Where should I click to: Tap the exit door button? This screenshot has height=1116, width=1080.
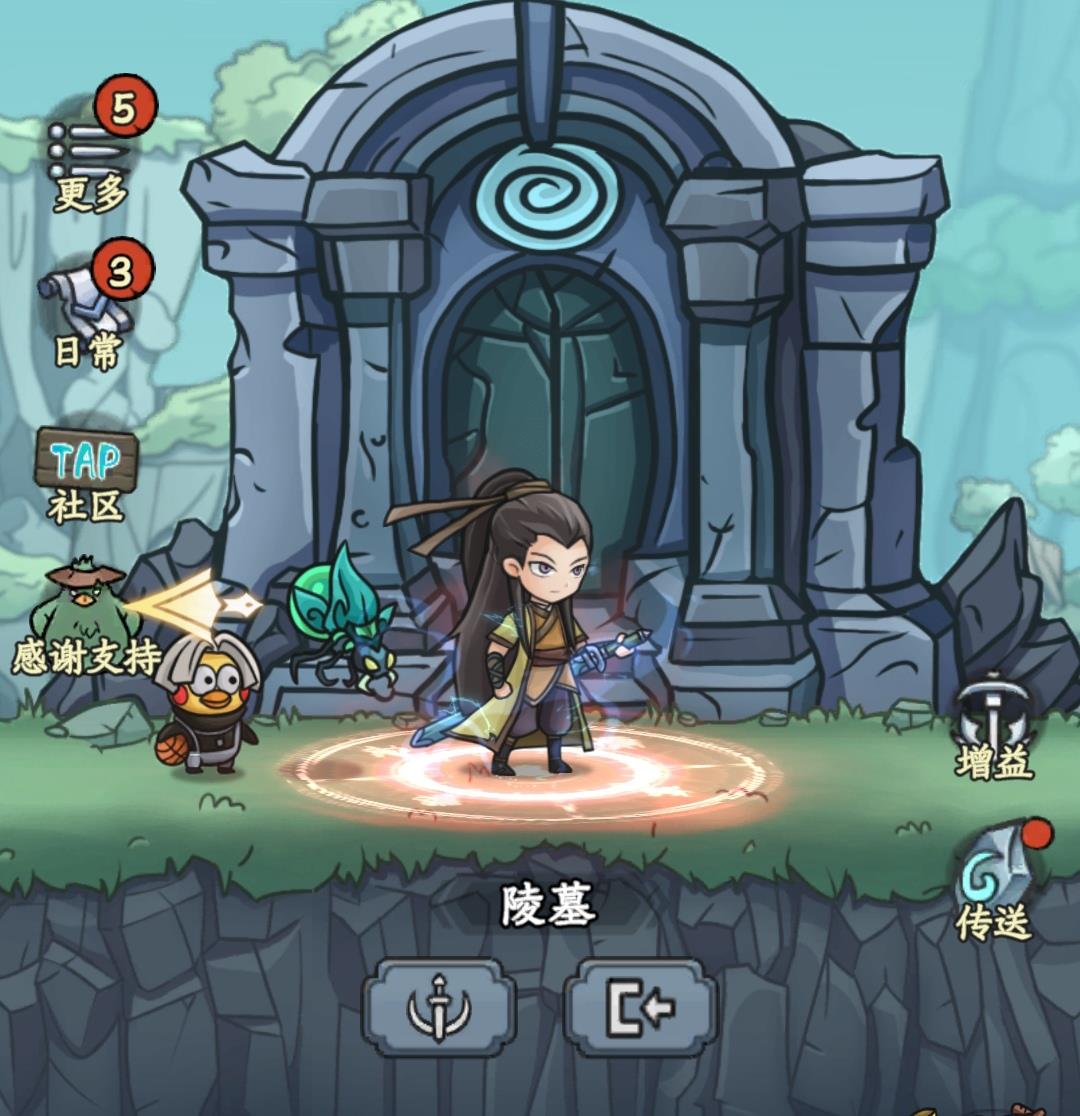(x=640, y=1008)
